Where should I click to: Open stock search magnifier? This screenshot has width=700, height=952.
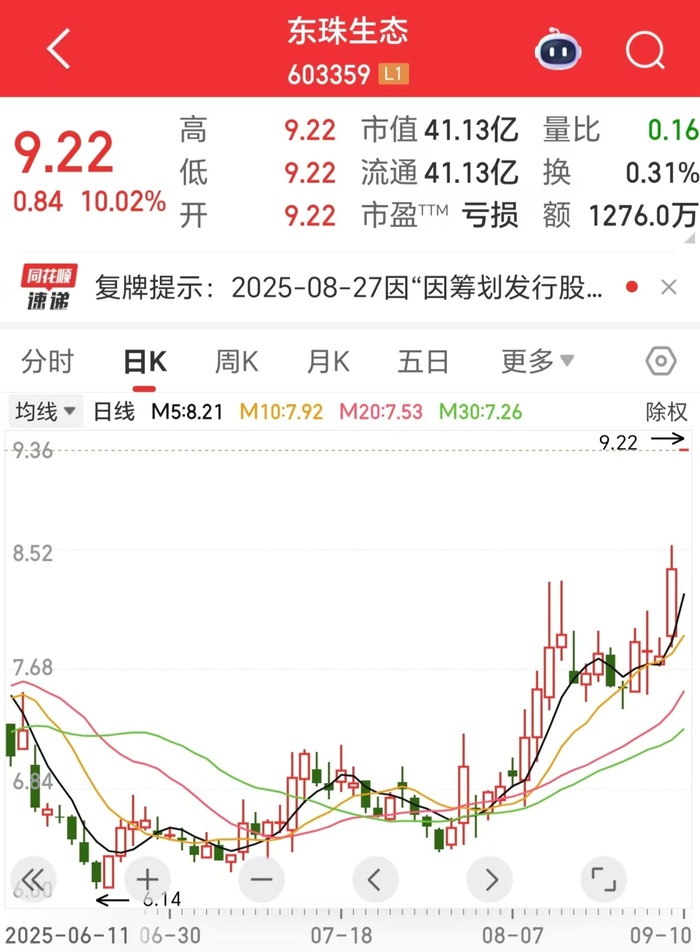coord(645,49)
